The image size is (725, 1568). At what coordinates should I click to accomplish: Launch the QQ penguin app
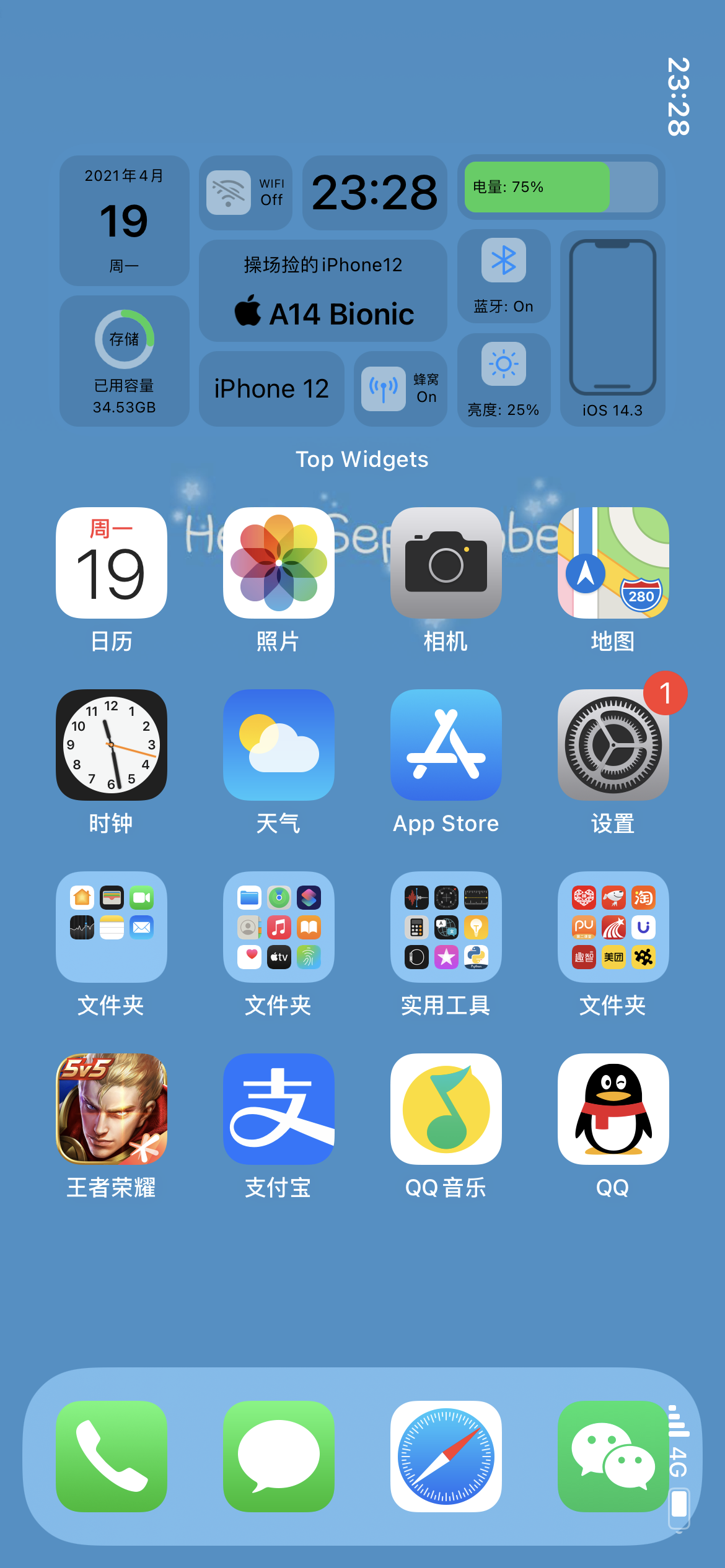(x=613, y=1108)
